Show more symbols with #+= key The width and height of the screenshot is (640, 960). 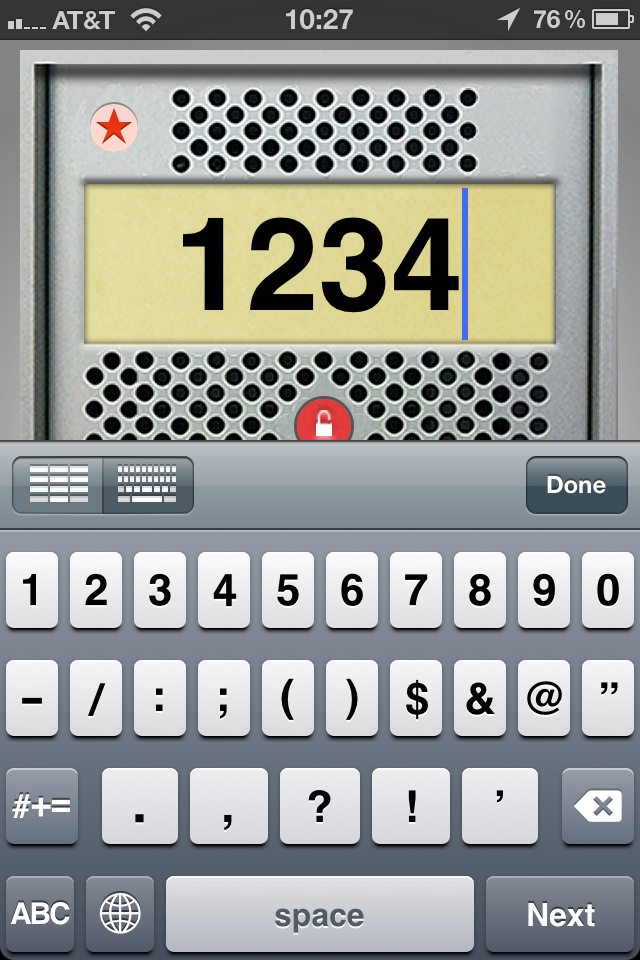[42, 806]
